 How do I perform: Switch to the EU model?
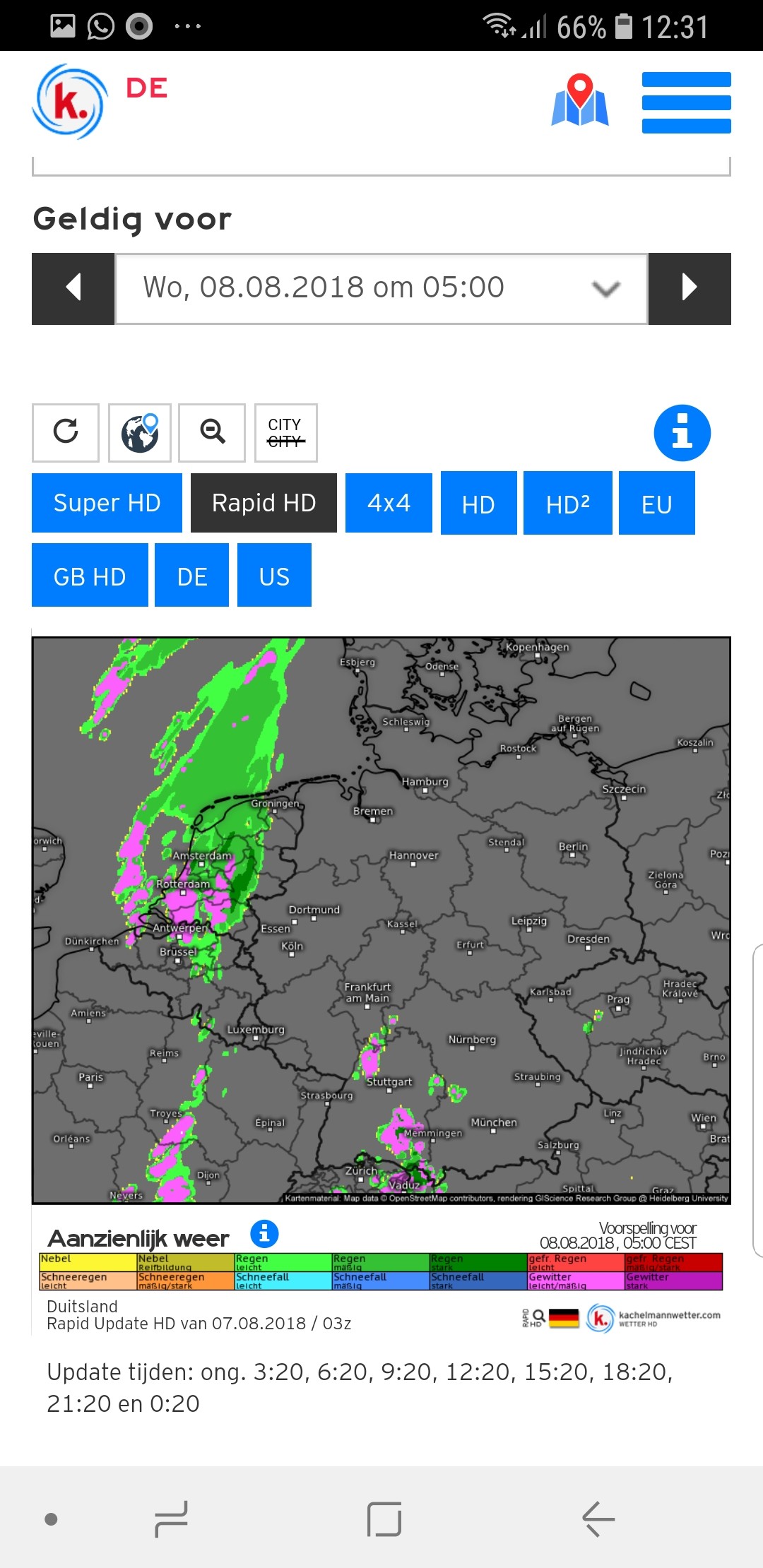657,504
